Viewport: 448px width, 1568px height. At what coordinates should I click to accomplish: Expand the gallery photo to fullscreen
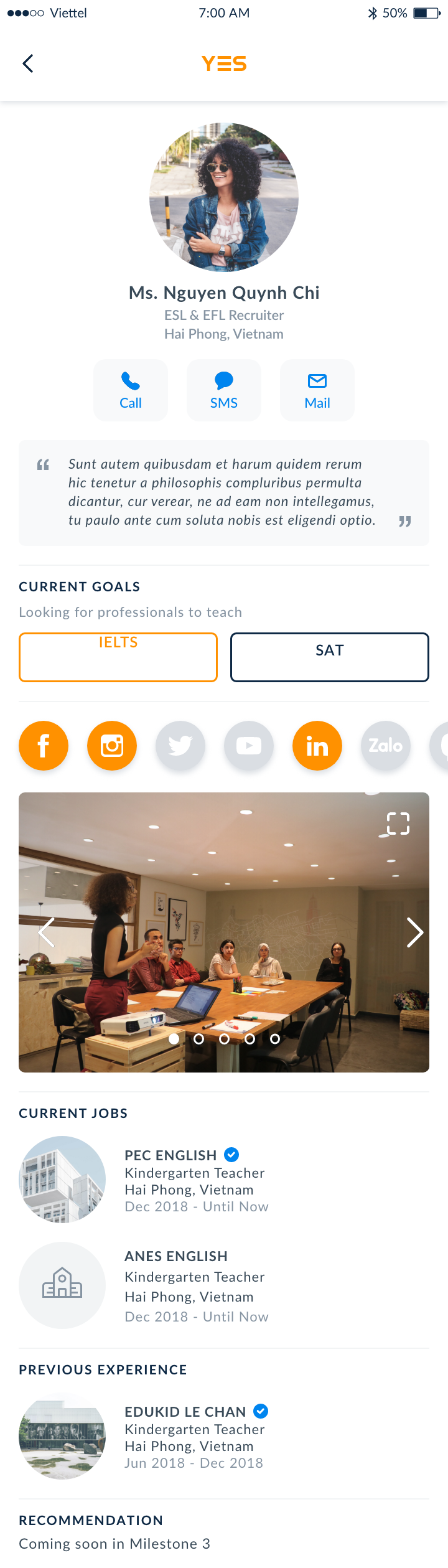point(398,824)
